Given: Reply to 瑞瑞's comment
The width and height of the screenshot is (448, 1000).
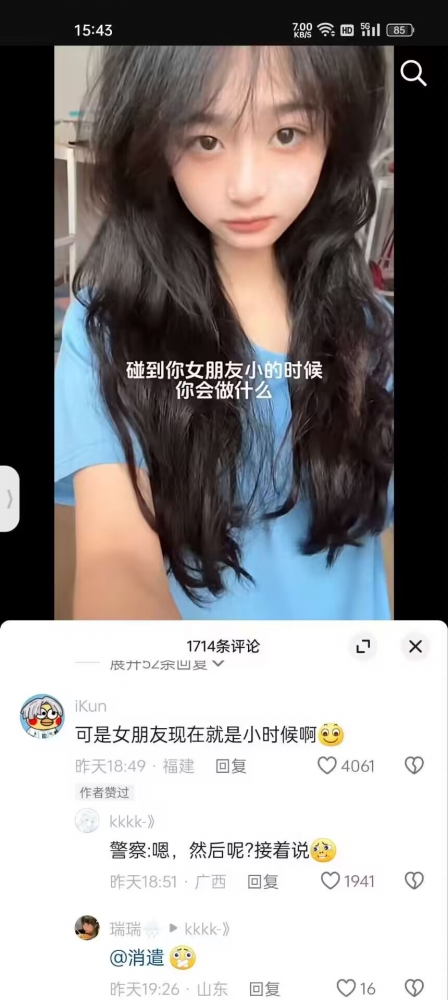Looking at the screenshot, I should point(264,989).
